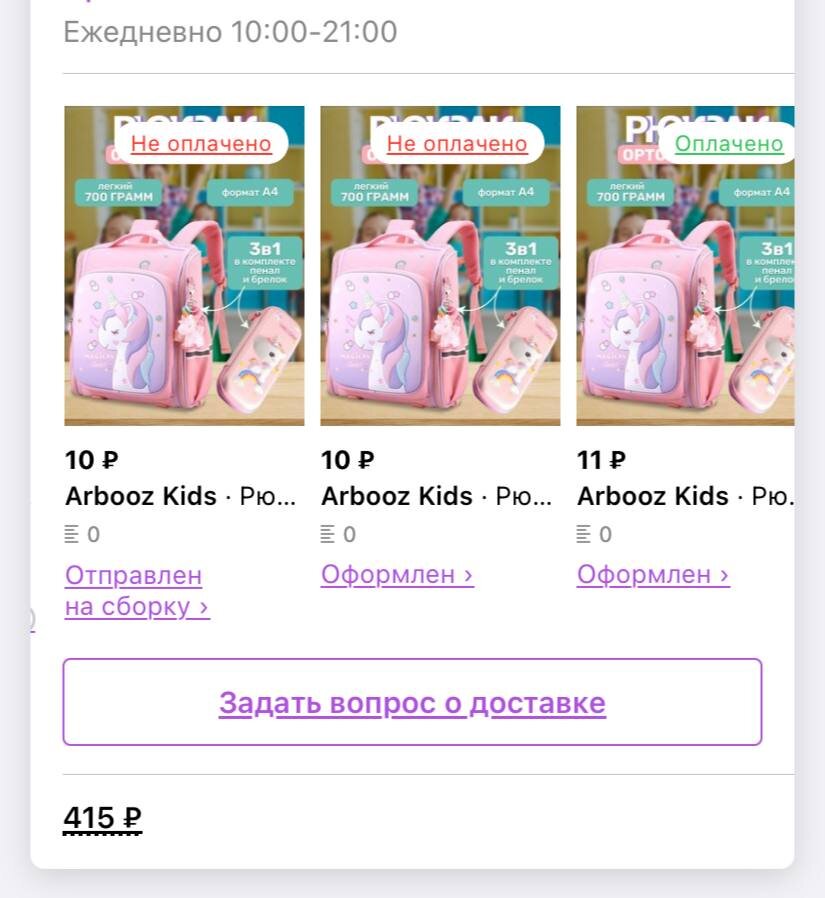Open the 'Не оплачено' badge on the second item
The image size is (825, 898).
(456, 143)
